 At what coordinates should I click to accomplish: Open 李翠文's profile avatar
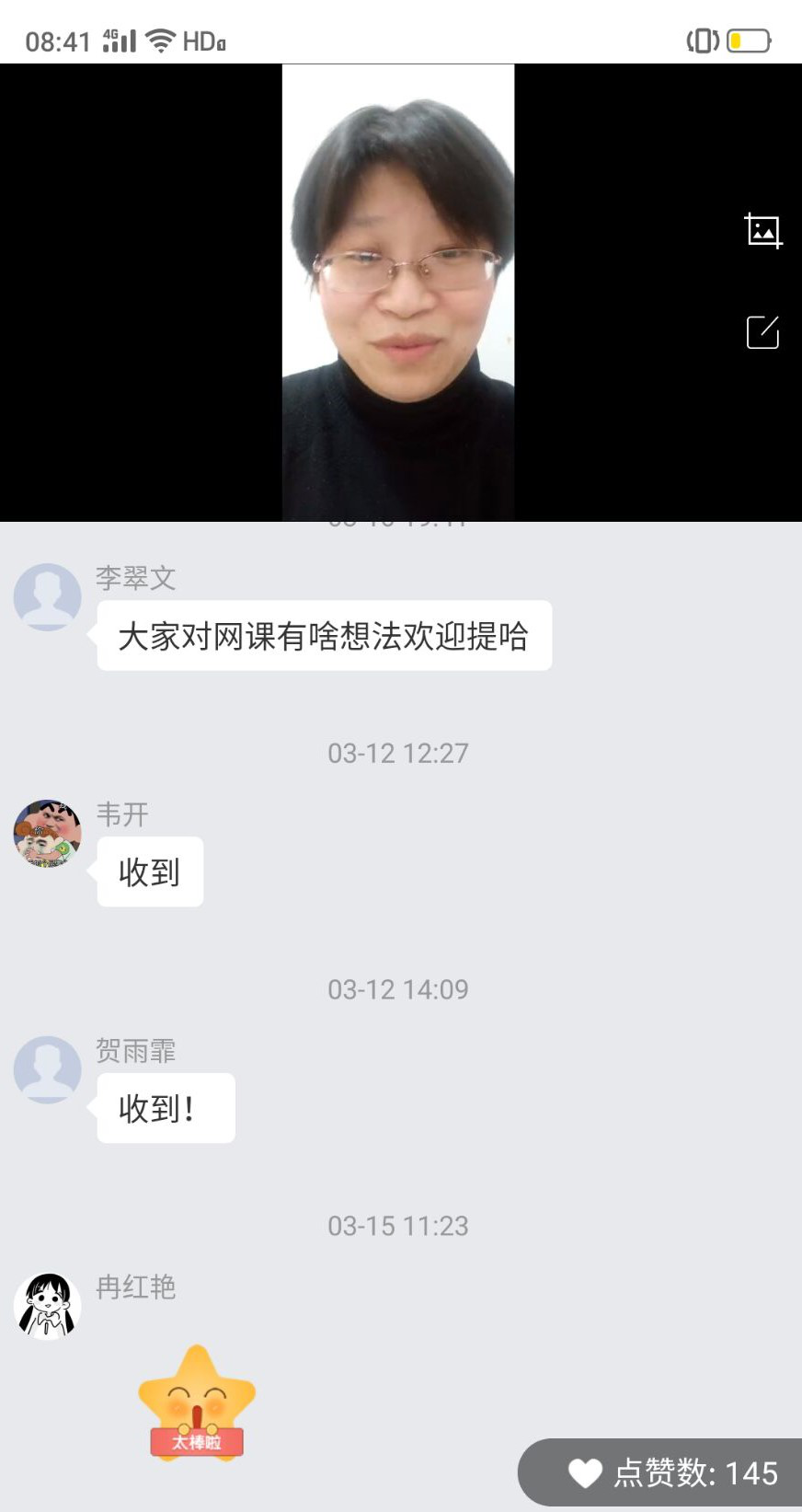(x=47, y=597)
